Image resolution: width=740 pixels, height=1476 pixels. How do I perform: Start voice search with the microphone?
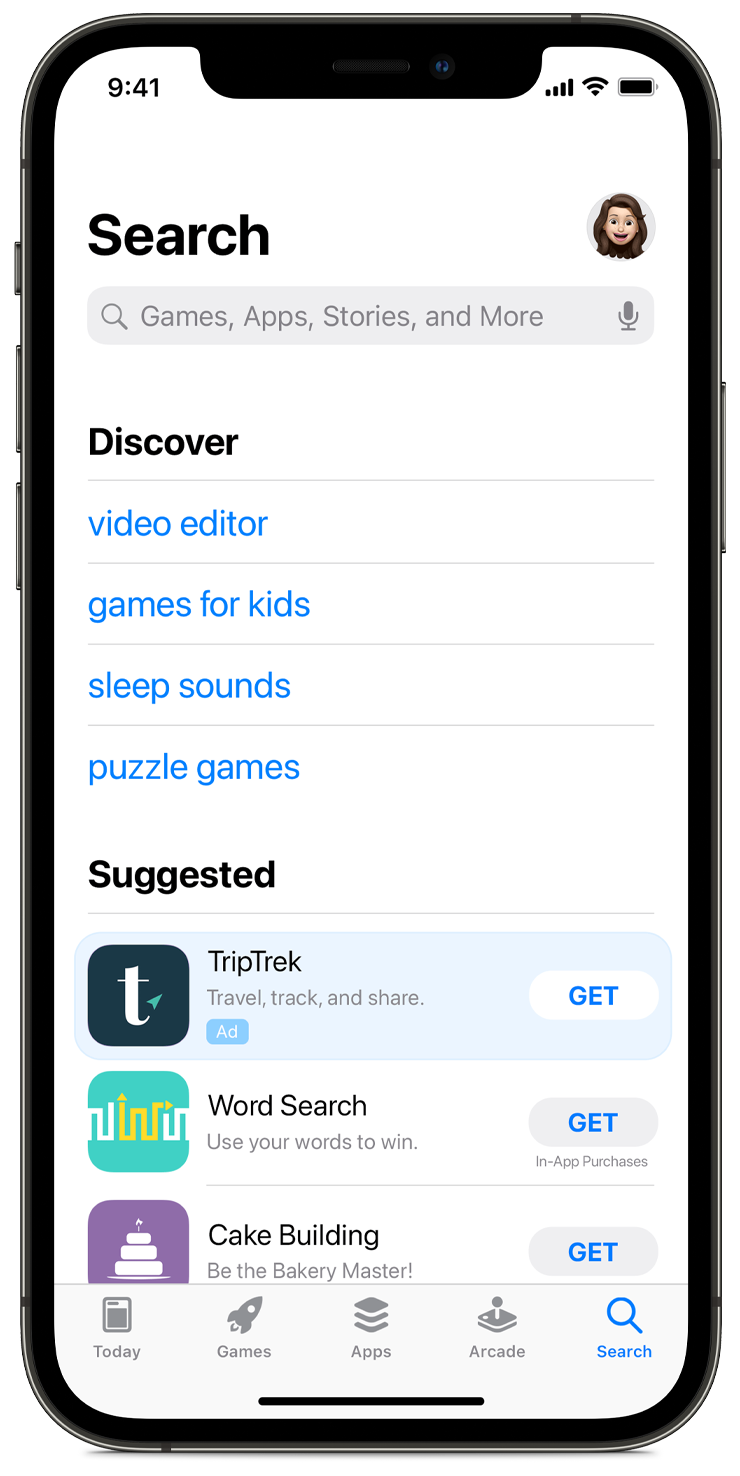pyautogui.click(x=628, y=316)
